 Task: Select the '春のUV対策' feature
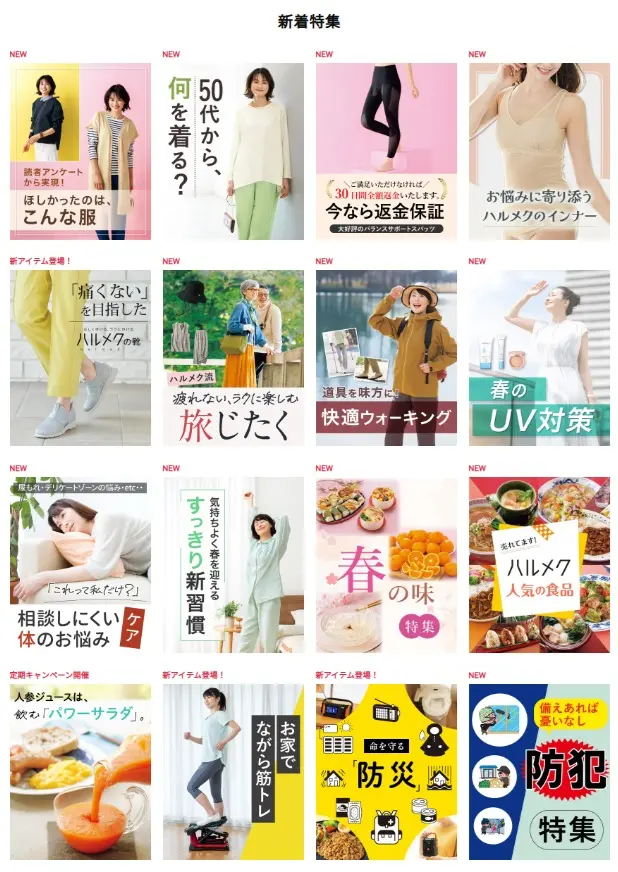pos(539,357)
